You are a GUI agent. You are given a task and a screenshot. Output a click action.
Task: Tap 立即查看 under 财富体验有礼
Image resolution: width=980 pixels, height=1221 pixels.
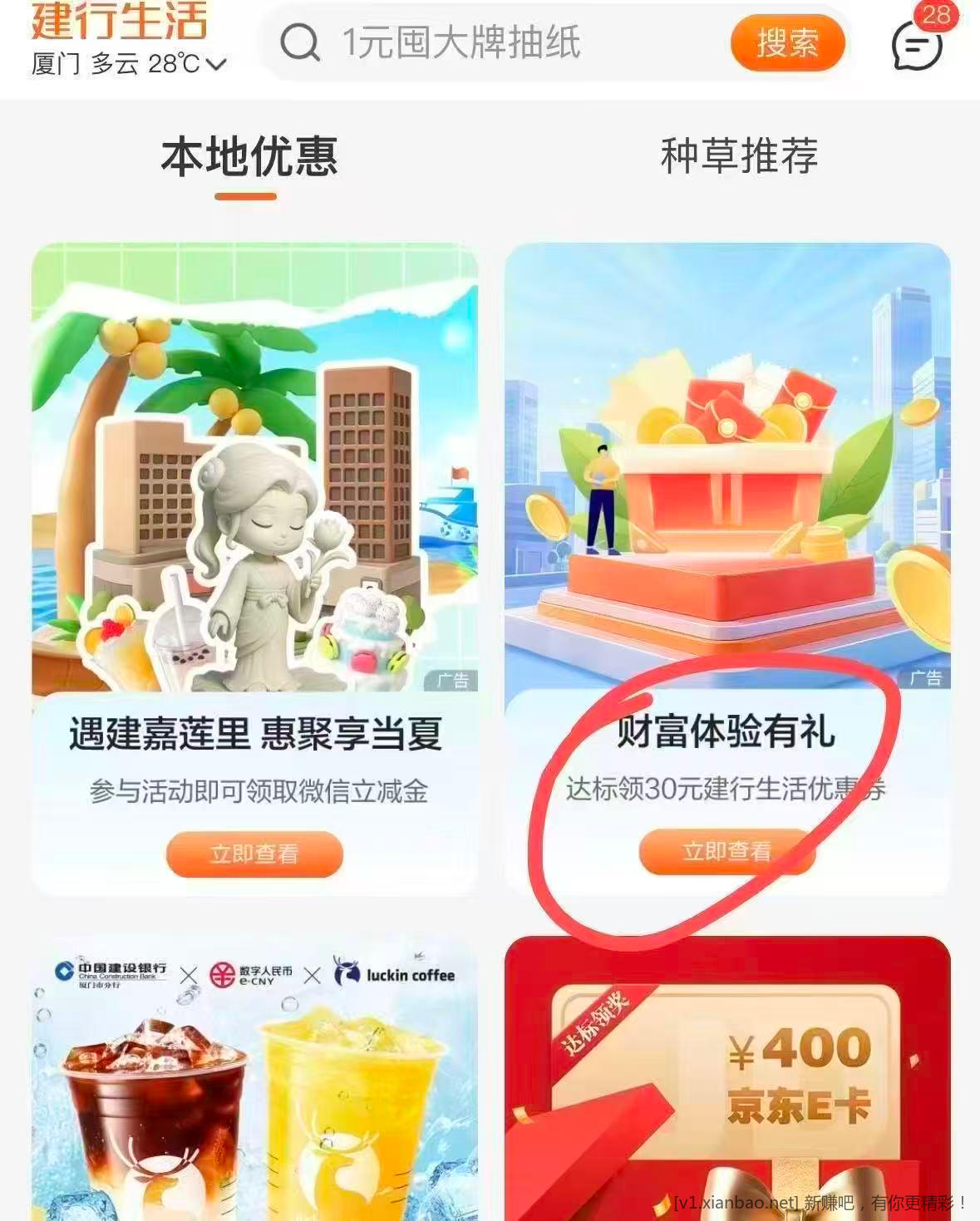(x=726, y=851)
